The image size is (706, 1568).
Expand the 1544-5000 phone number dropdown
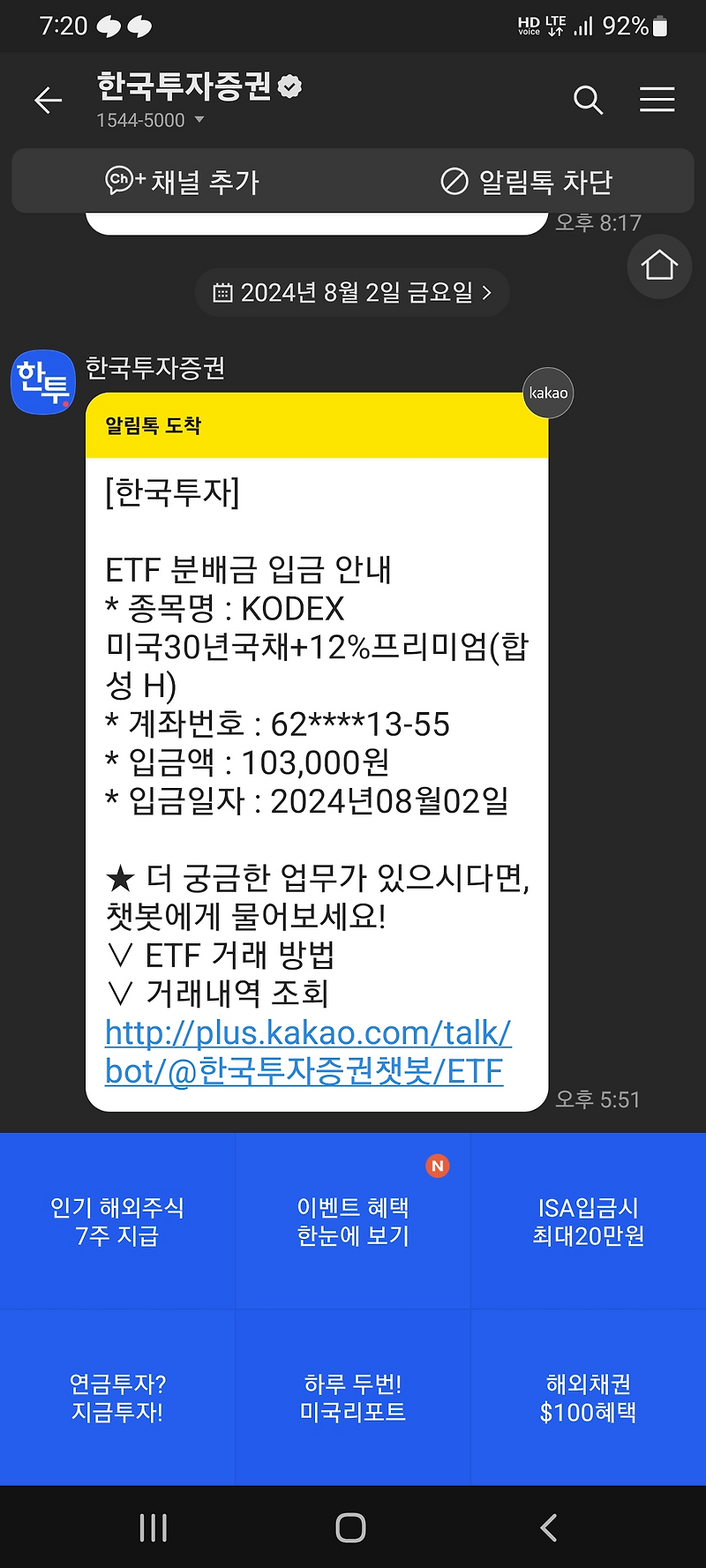point(200,120)
